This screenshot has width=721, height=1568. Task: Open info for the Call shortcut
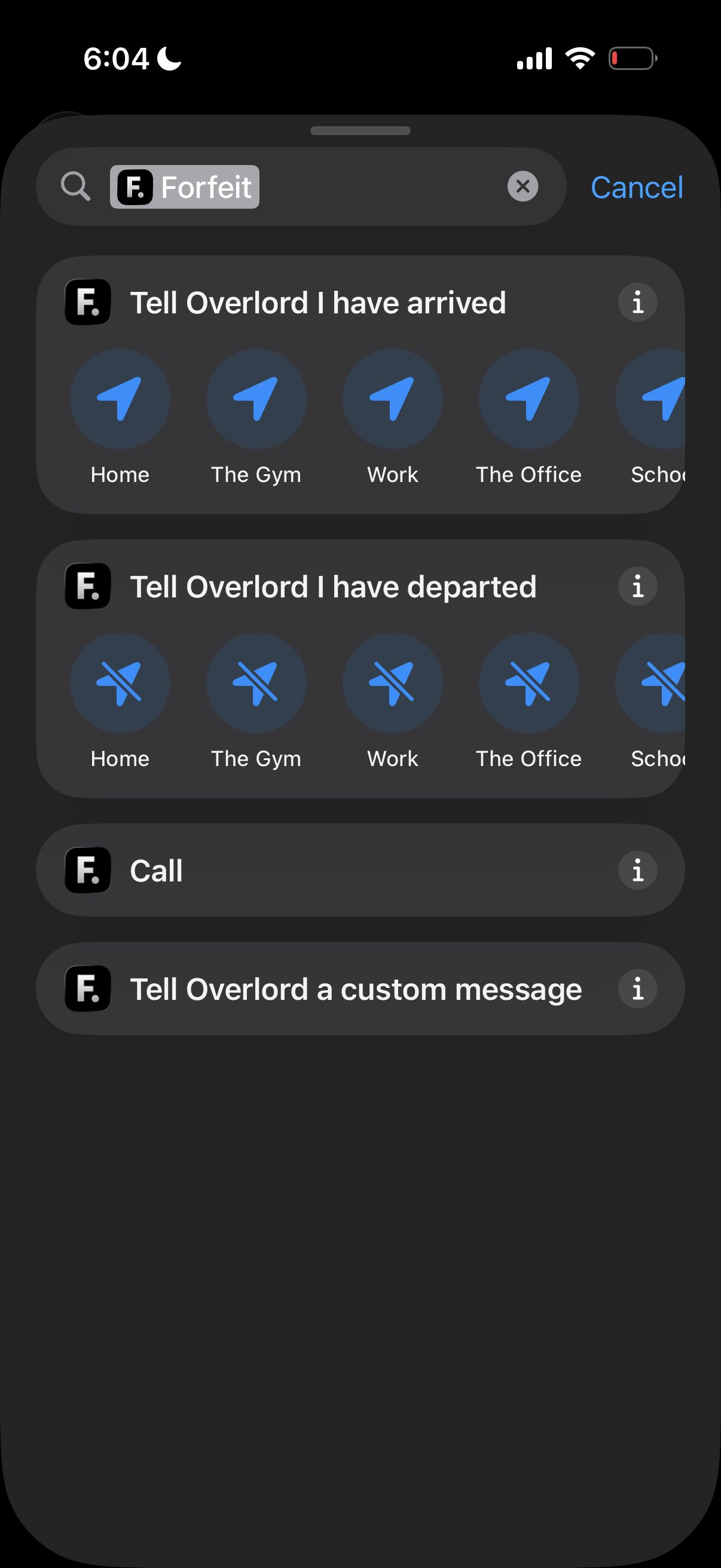point(637,870)
